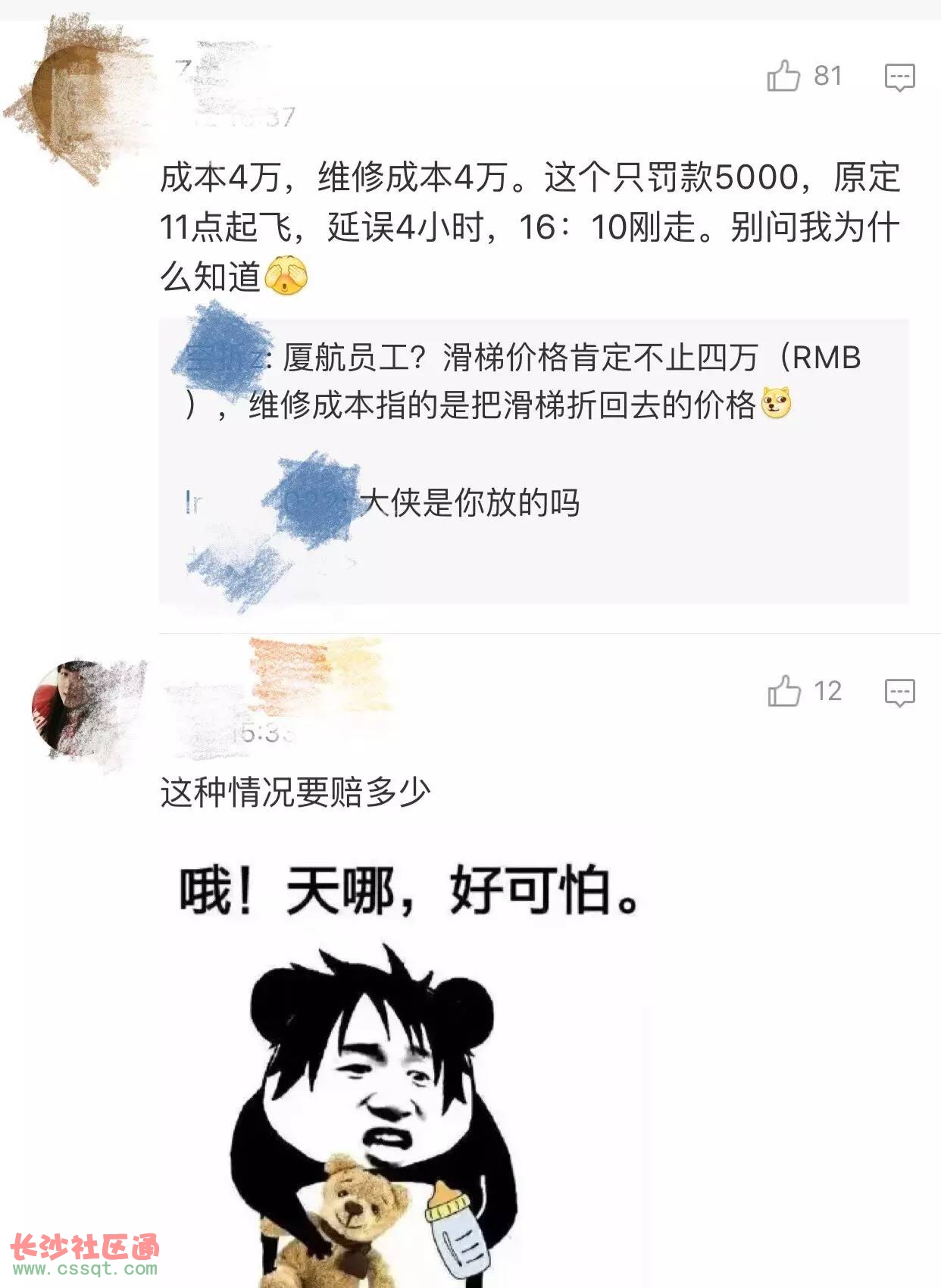Like the comment 这种情况要赔多少
941x1288 pixels.
784,691
